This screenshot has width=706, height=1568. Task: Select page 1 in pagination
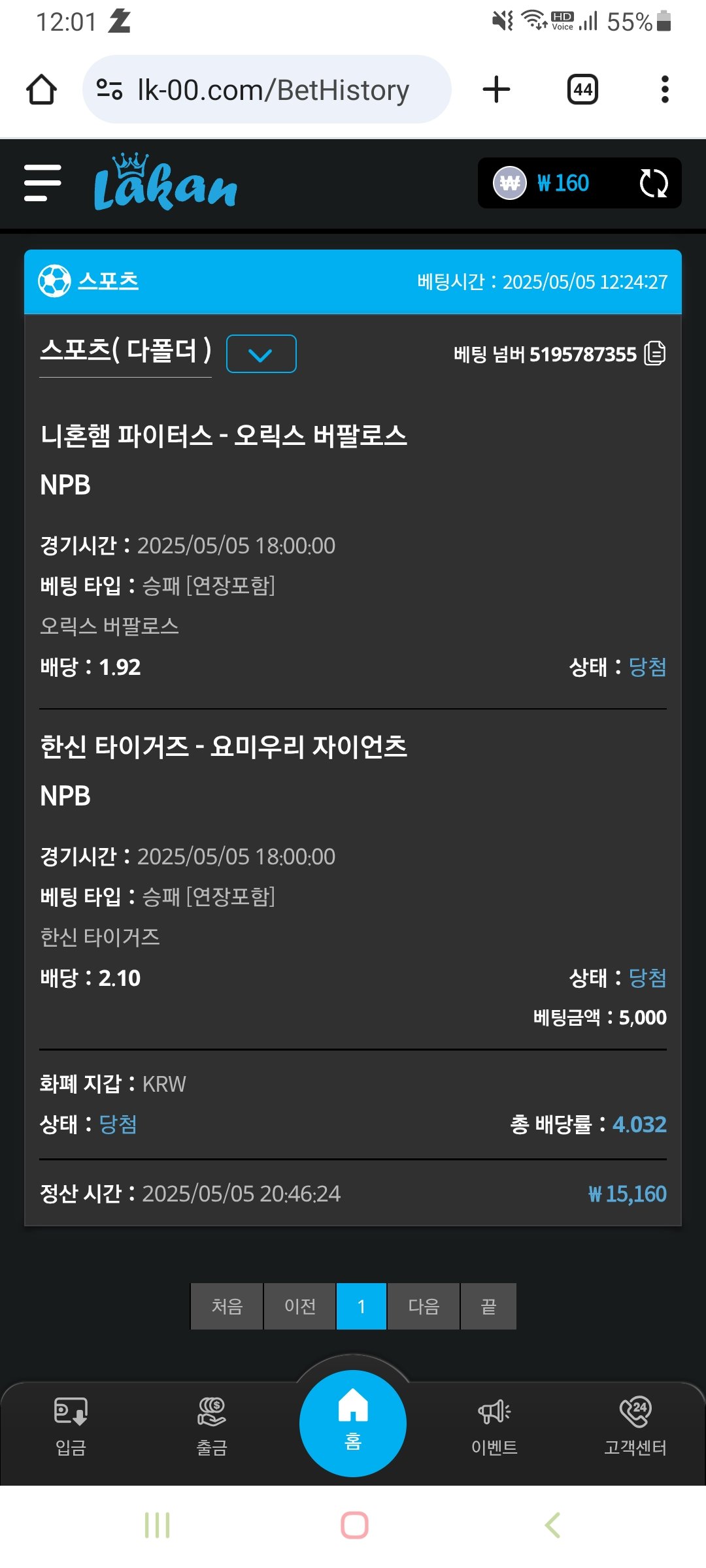coord(361,1306)
